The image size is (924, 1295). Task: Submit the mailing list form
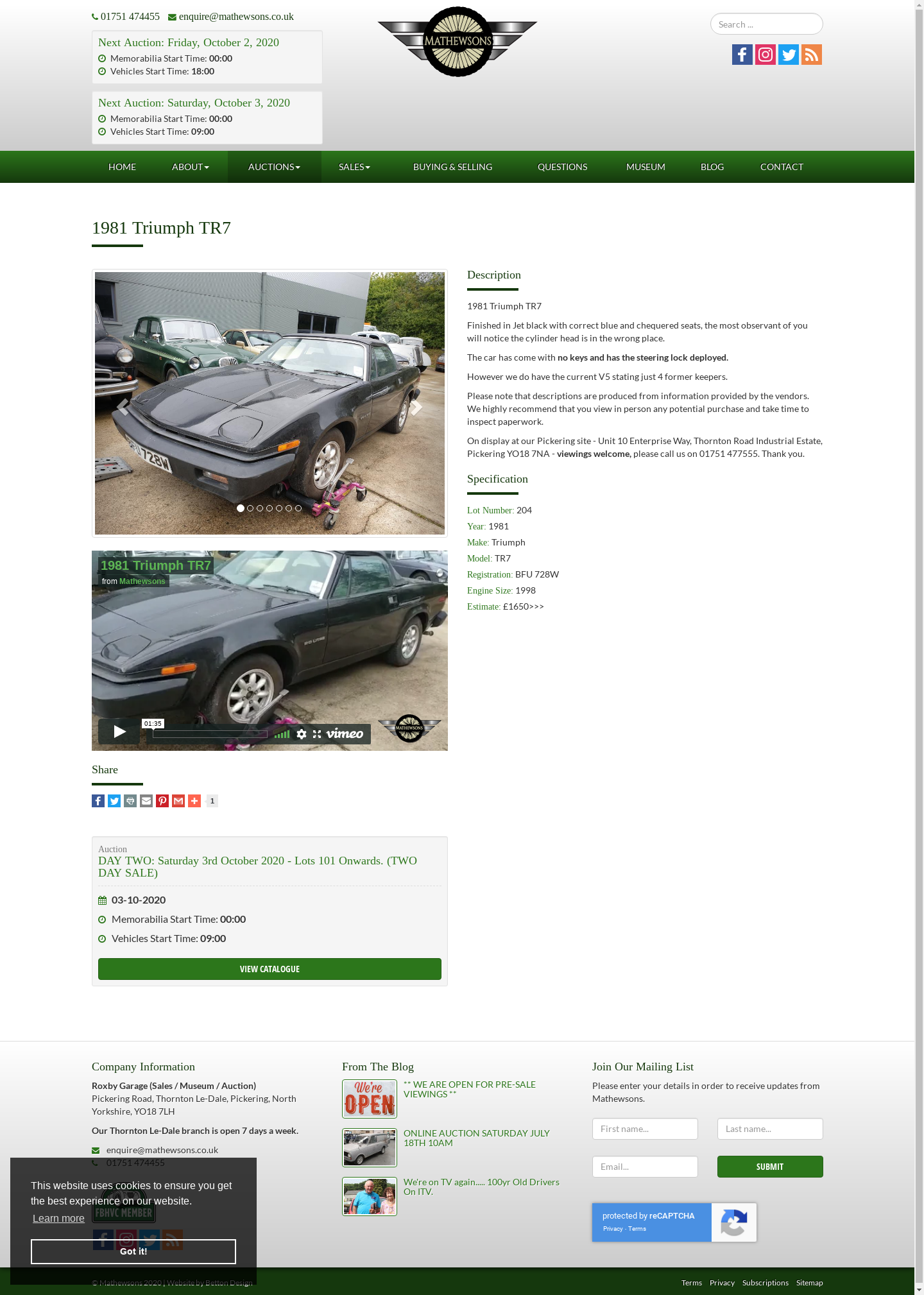(x=769, y=1167)
